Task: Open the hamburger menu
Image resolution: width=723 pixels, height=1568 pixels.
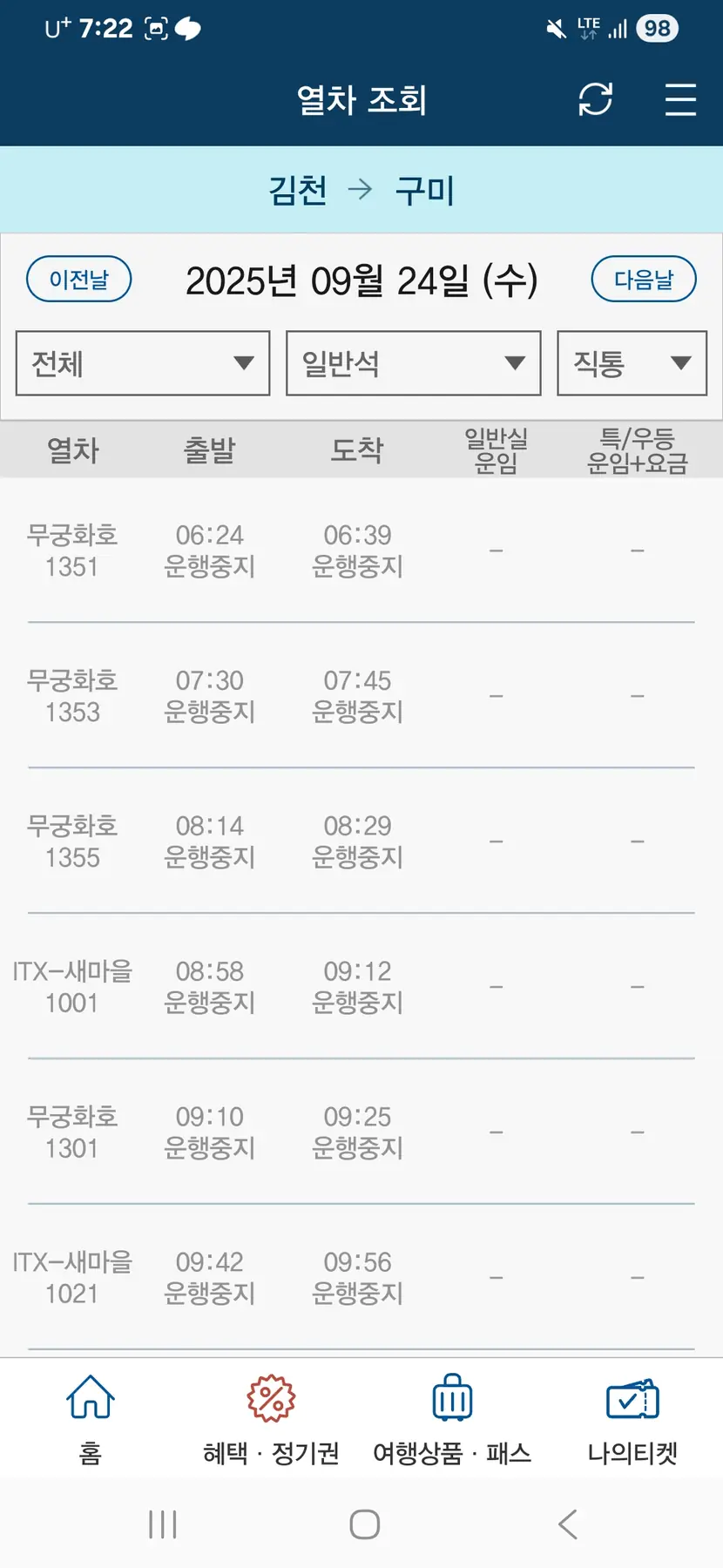Action: click(x=680, y=99)
